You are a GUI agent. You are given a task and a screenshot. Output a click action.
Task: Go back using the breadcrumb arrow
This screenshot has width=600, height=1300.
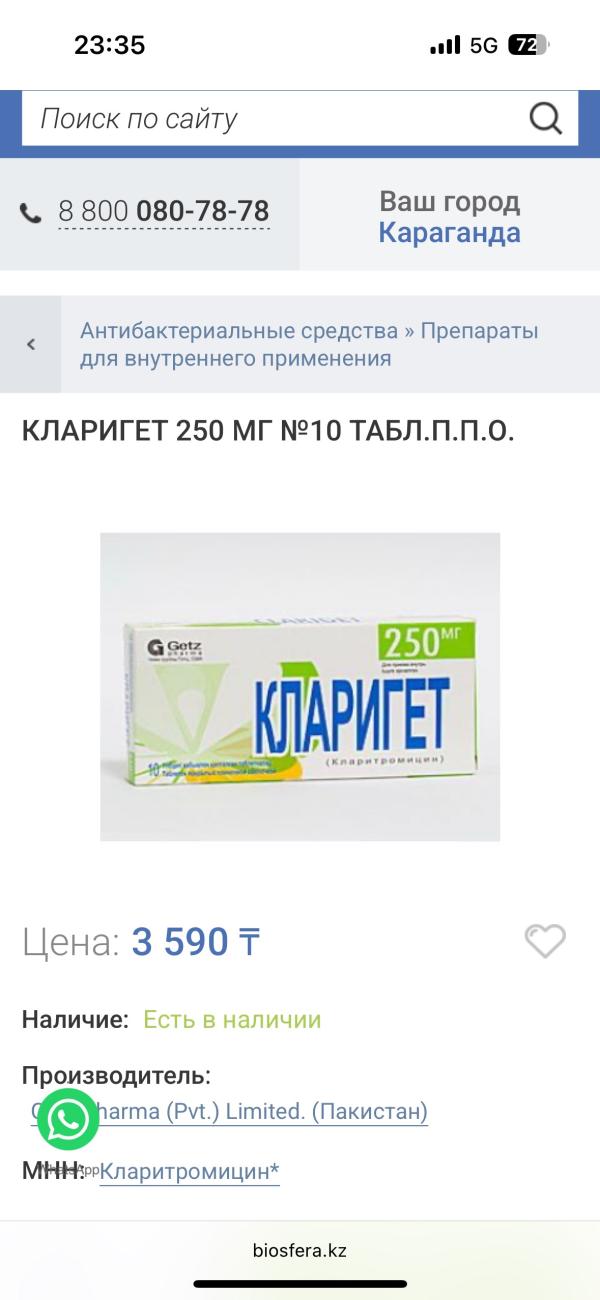(x=30, y=344)
